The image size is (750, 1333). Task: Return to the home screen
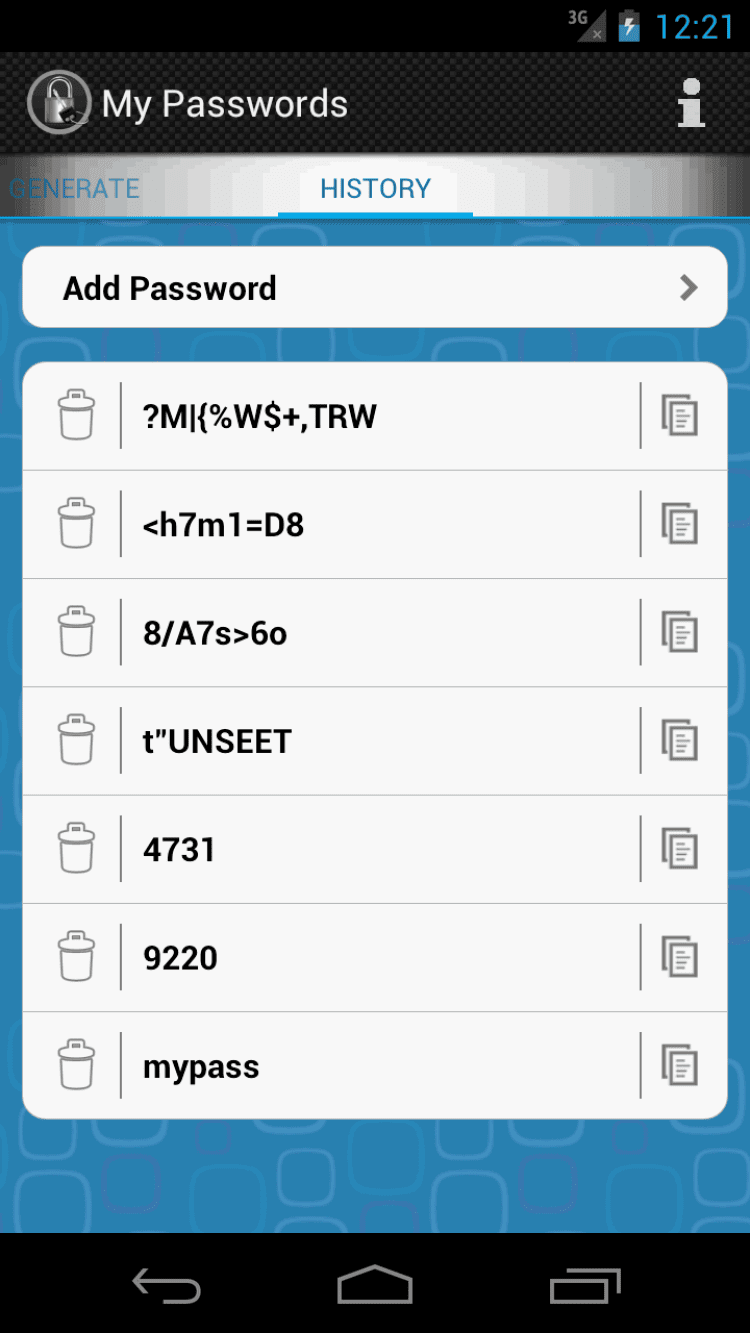375,1285
